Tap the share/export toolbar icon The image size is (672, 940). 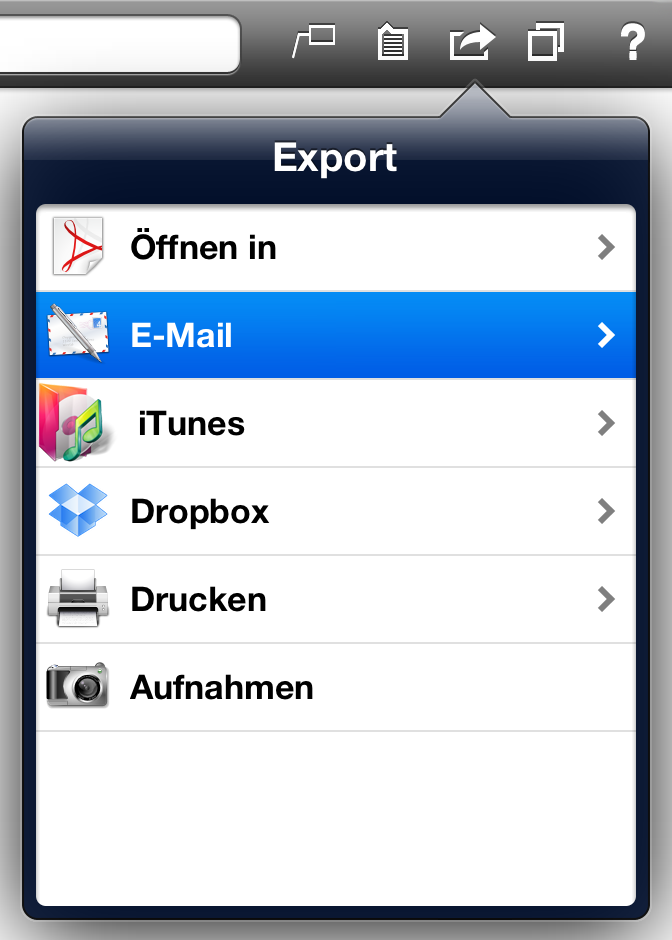(x=471, y=43)
